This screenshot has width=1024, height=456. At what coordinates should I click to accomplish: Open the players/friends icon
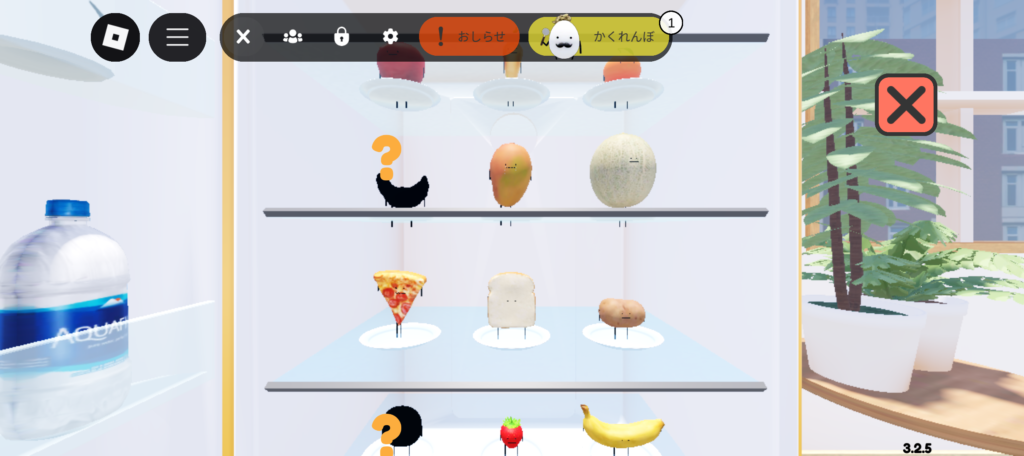292,37
